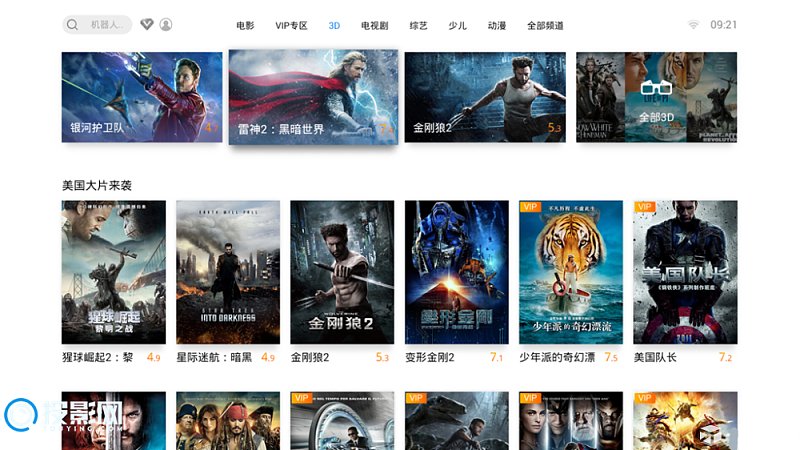The height and width of the screenshot is (450, 800).
Task: Open the 金刚狼2 featured banner
Action: 485,97
